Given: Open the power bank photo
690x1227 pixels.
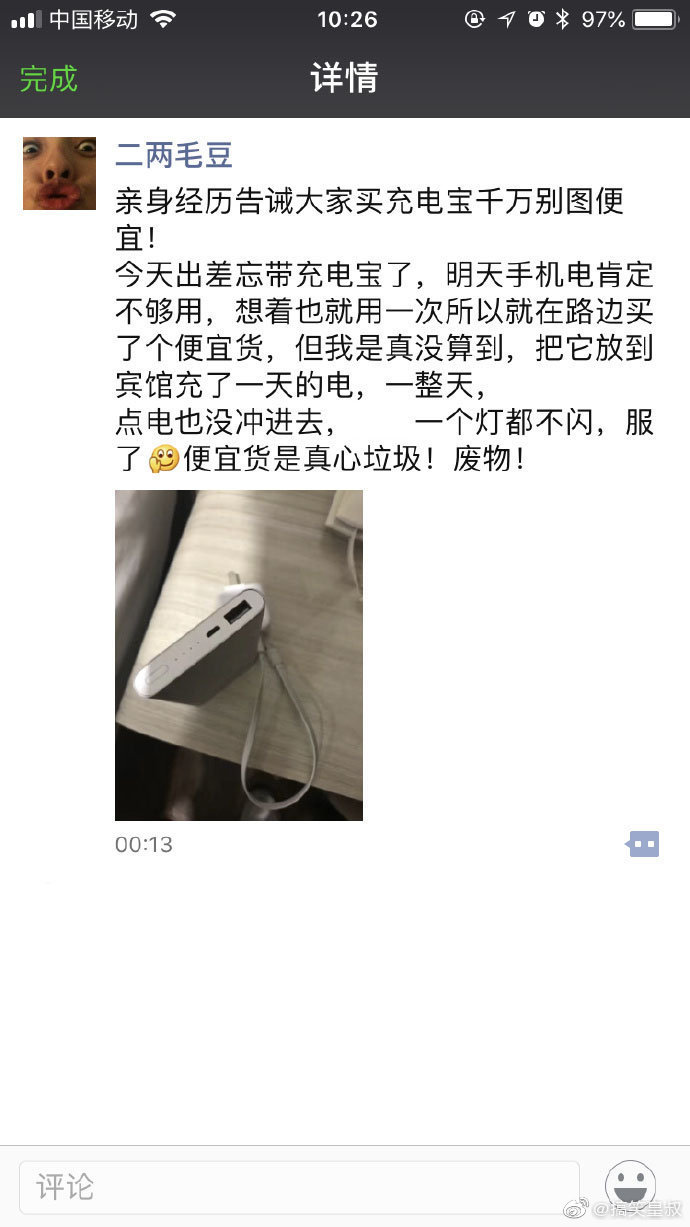Looking at the screenshot, I should 239,655.
